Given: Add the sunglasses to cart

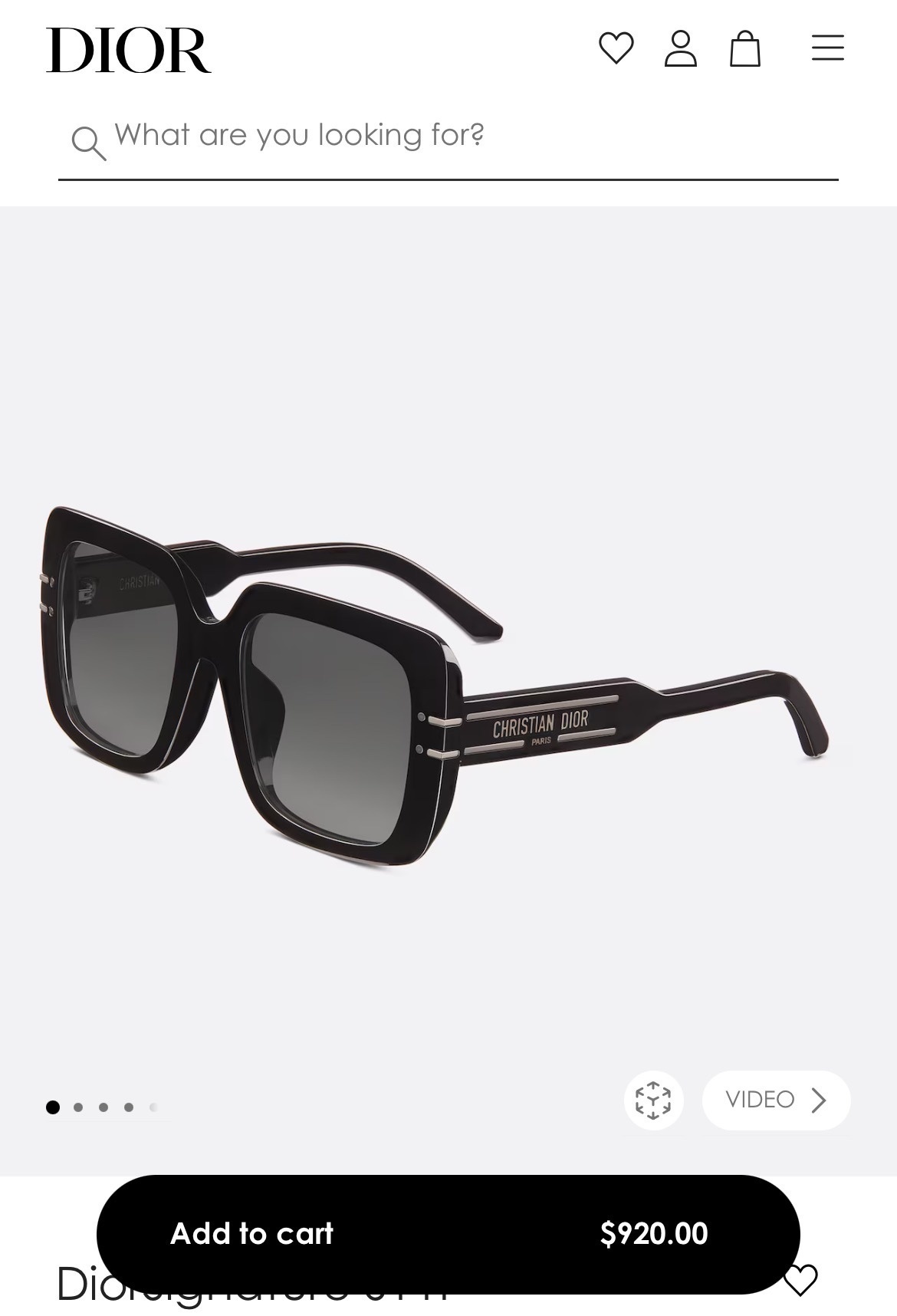Looking at the screenshot, I should point(448,1233).
